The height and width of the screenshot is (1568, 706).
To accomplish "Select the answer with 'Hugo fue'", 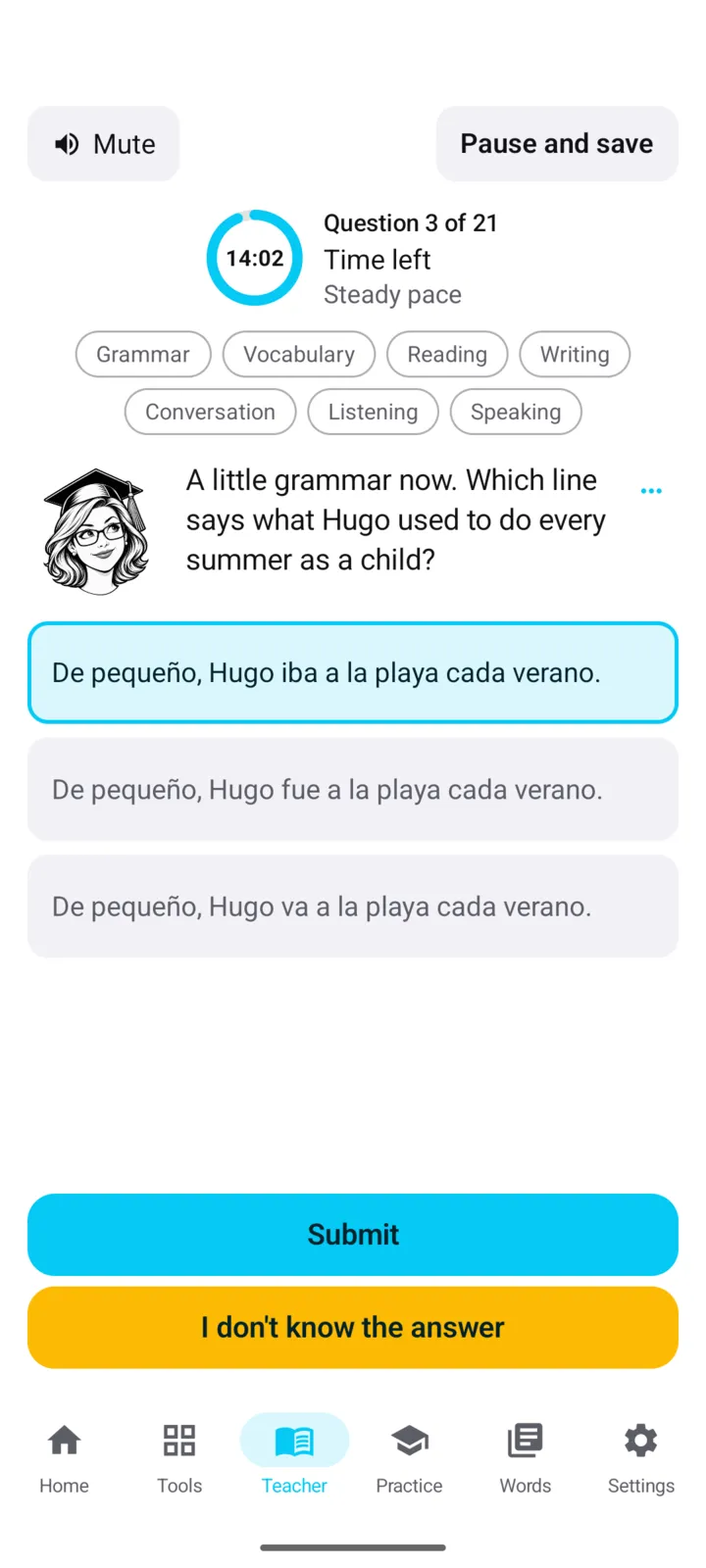I will pos(353,789).
